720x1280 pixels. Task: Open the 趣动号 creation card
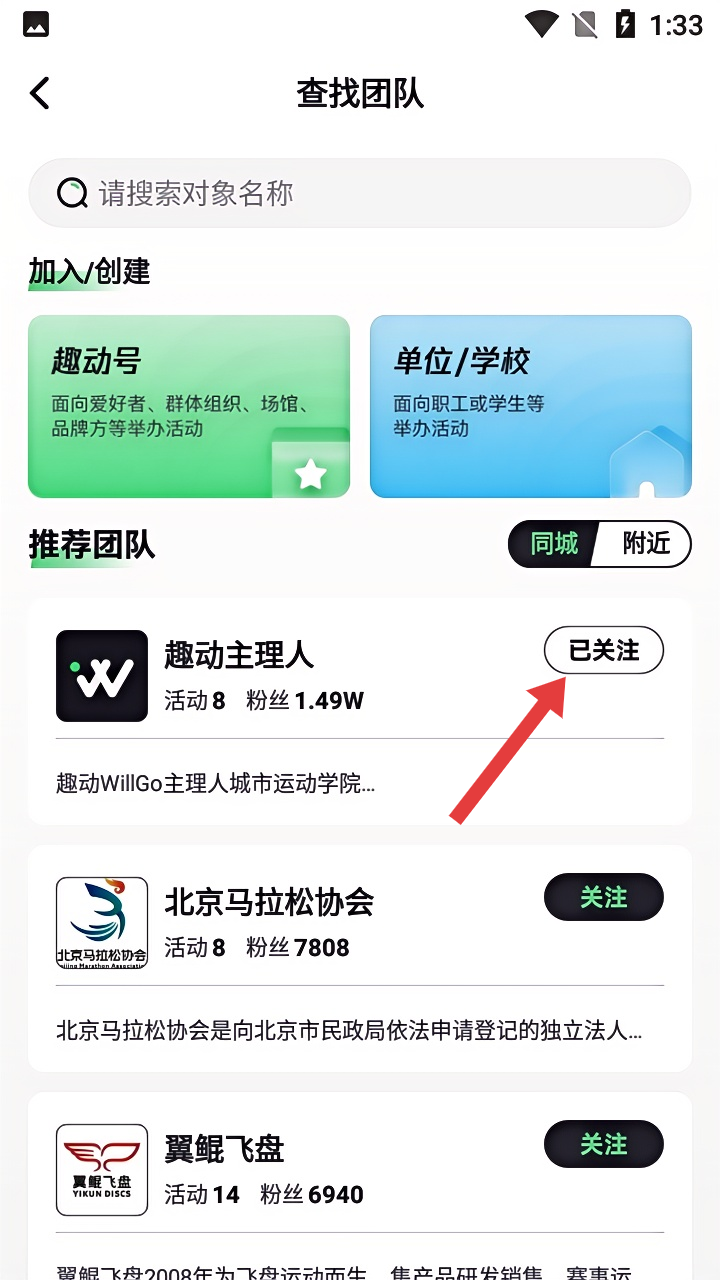pos(189,406)
